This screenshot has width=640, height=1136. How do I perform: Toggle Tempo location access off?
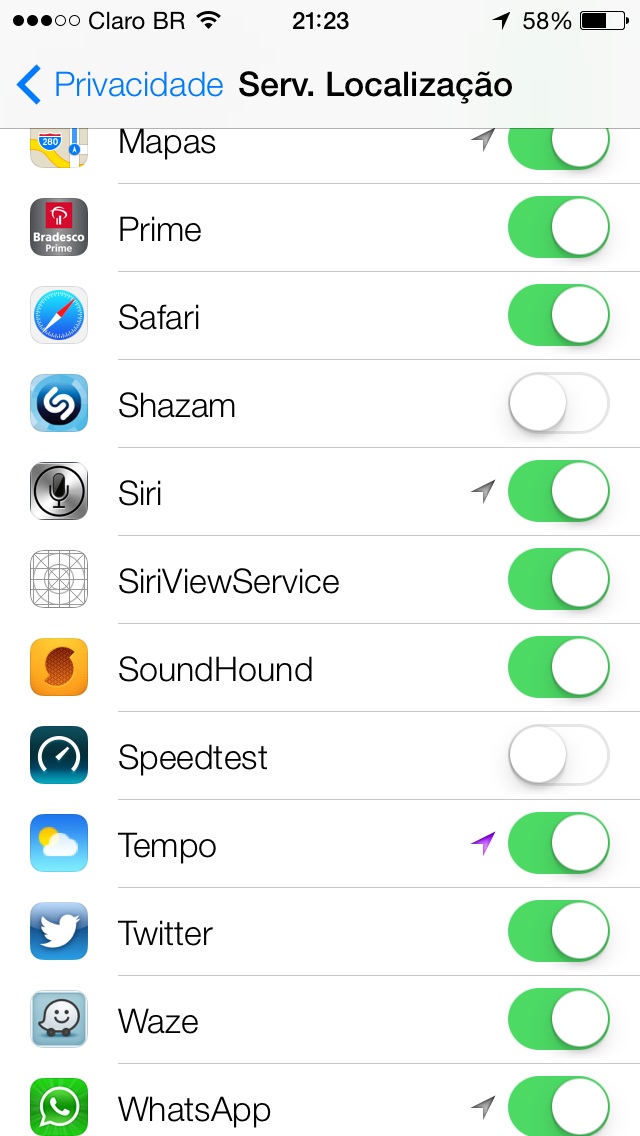pyautogui.click(x=559, y=843)
